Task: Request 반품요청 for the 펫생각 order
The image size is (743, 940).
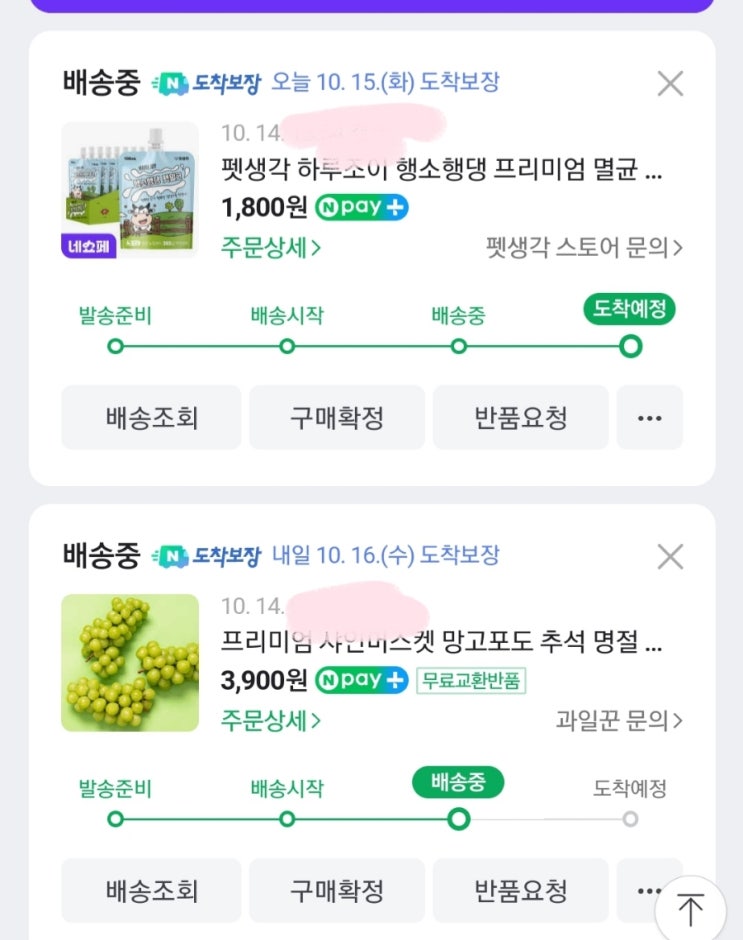Action: coord(521,417)
